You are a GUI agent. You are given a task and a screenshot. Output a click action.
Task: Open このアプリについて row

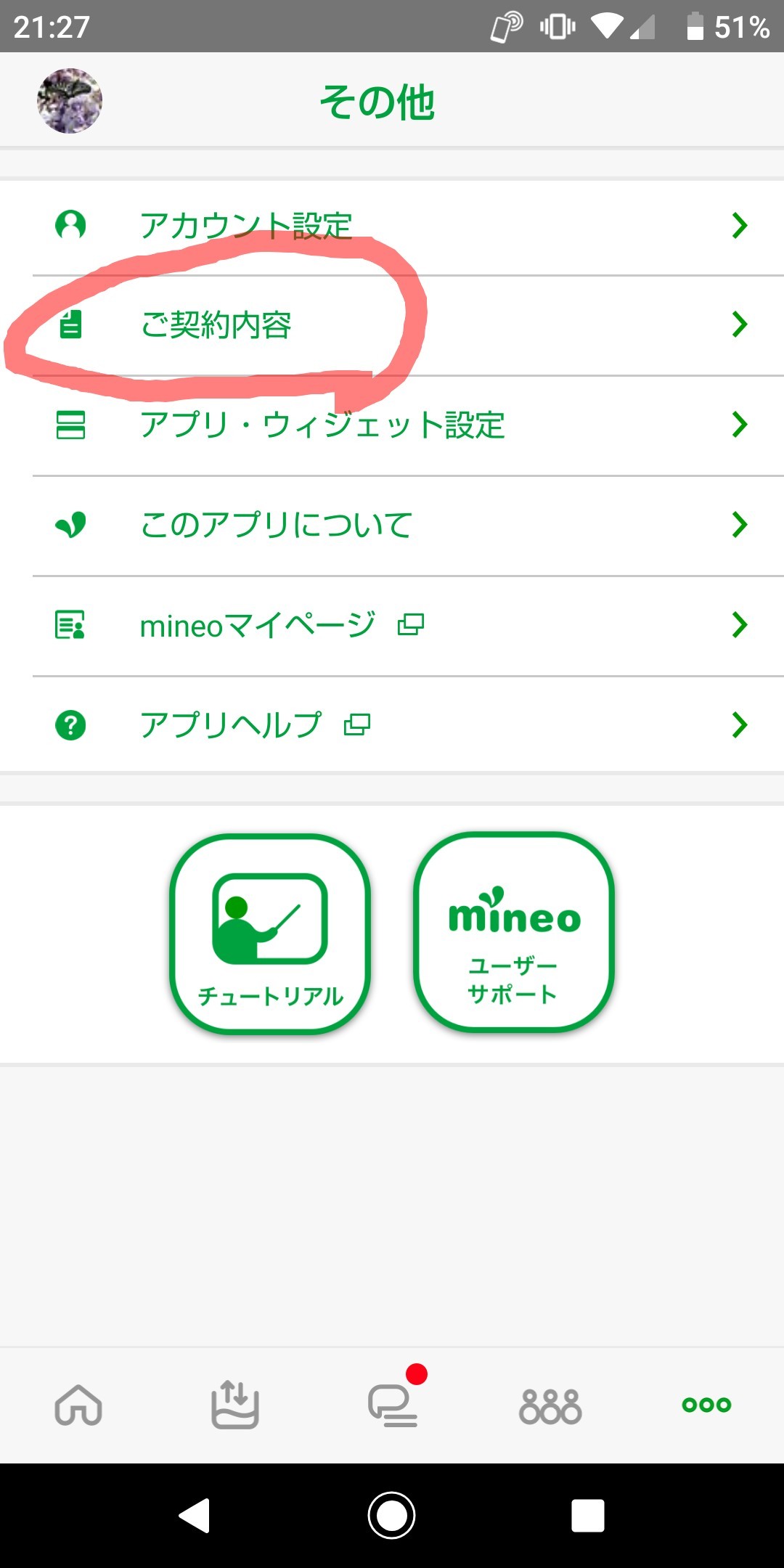tap(392, 525)
